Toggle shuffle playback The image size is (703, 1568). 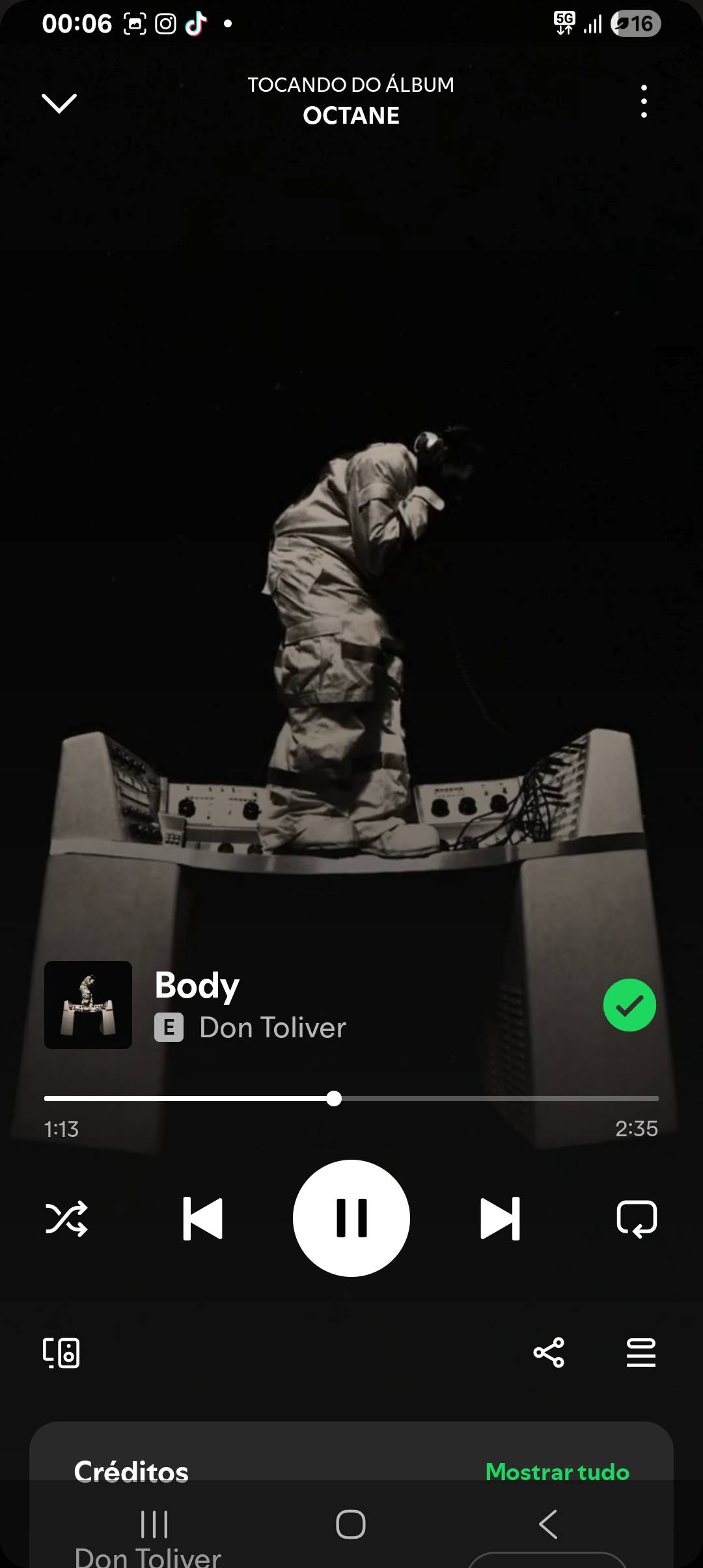66,1218
